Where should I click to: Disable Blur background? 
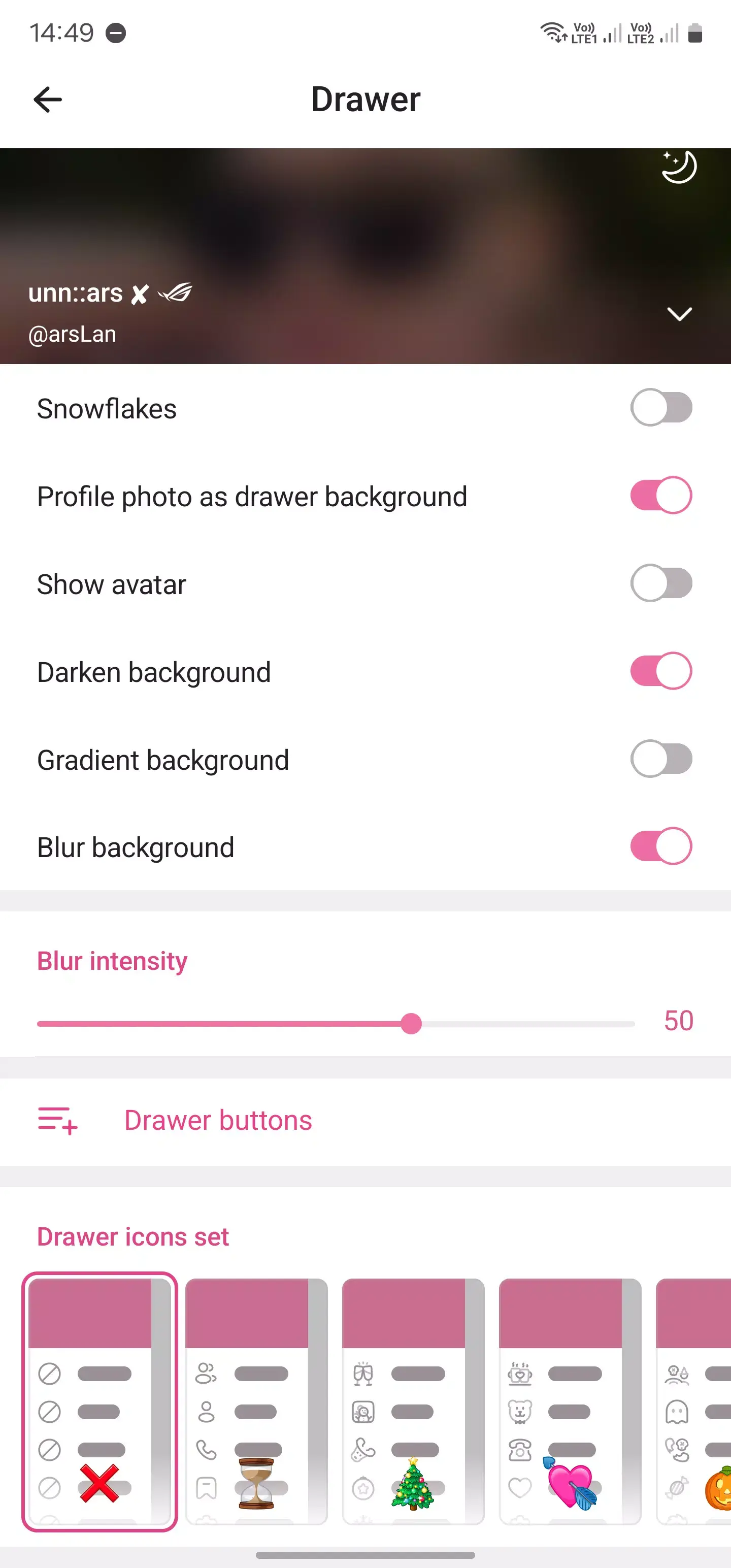coord(661,846)
